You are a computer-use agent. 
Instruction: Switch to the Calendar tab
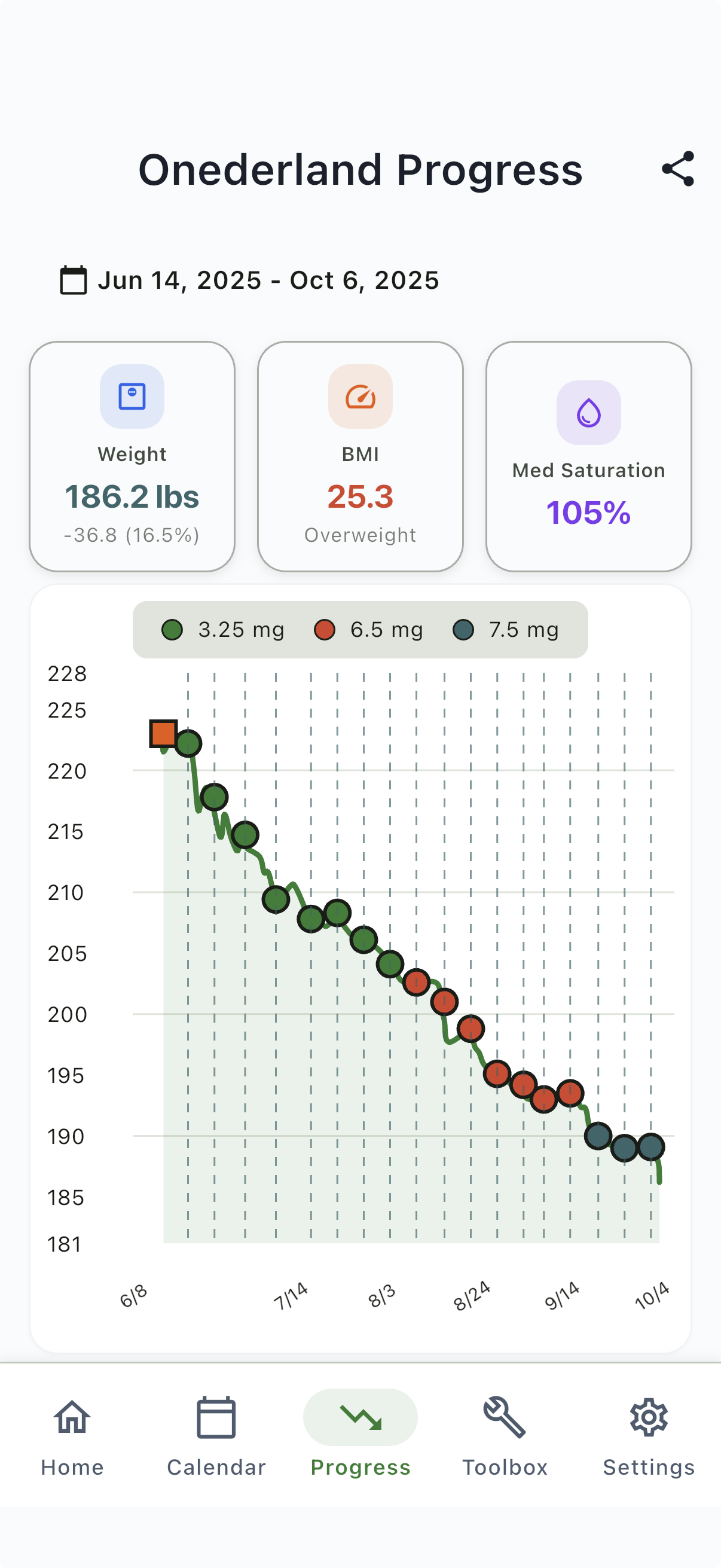216,1436
